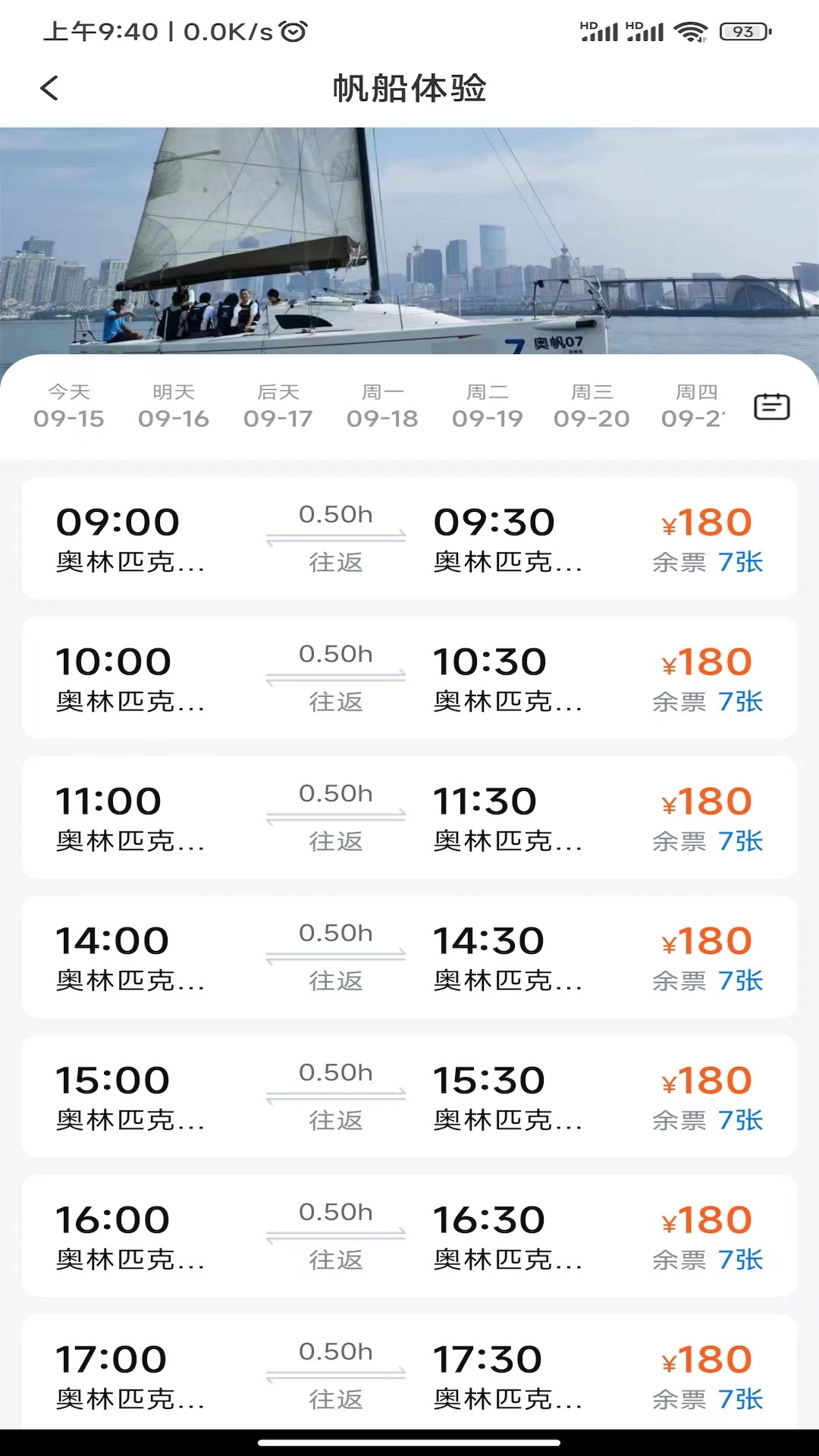This screenshot has width=819, height=1456.
Task: Select the 后天 09-17 date tab
Action: click(279, 406)
